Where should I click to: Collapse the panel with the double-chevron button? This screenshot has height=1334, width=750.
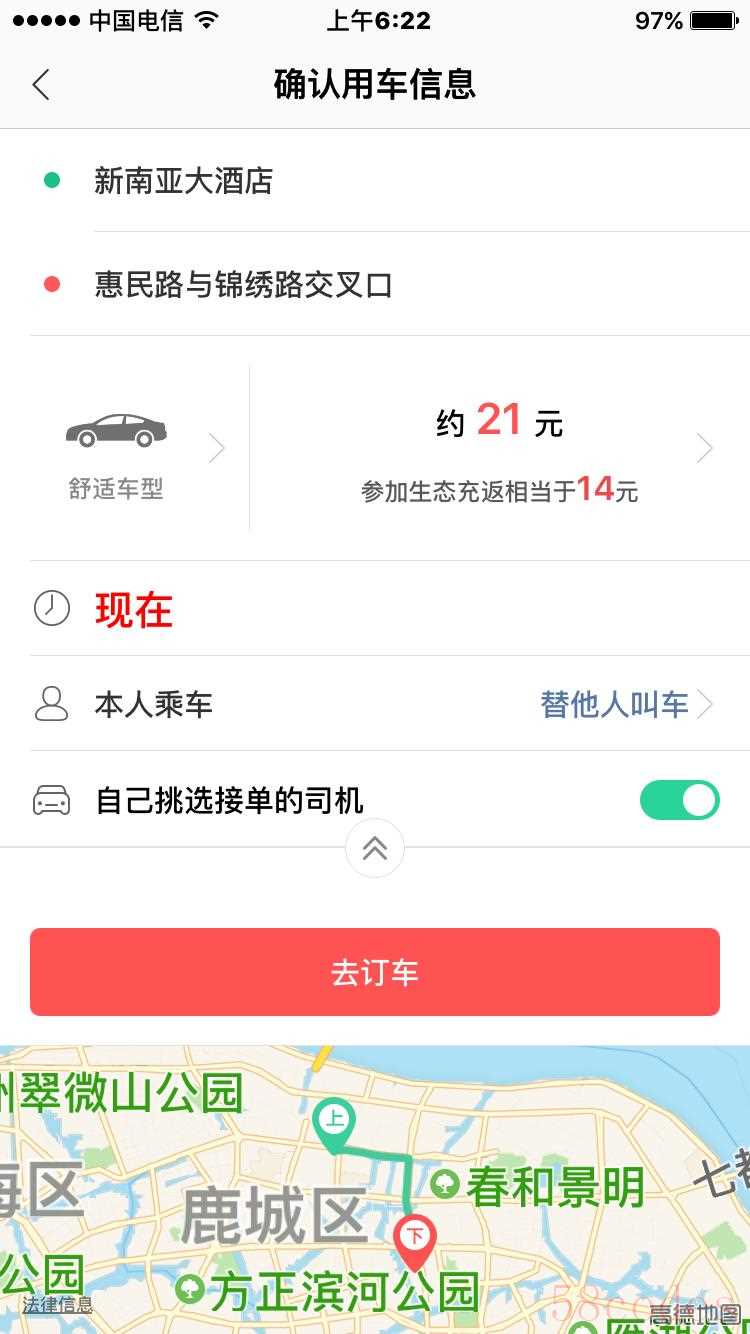pyautogui.click(x=375, y=848)
